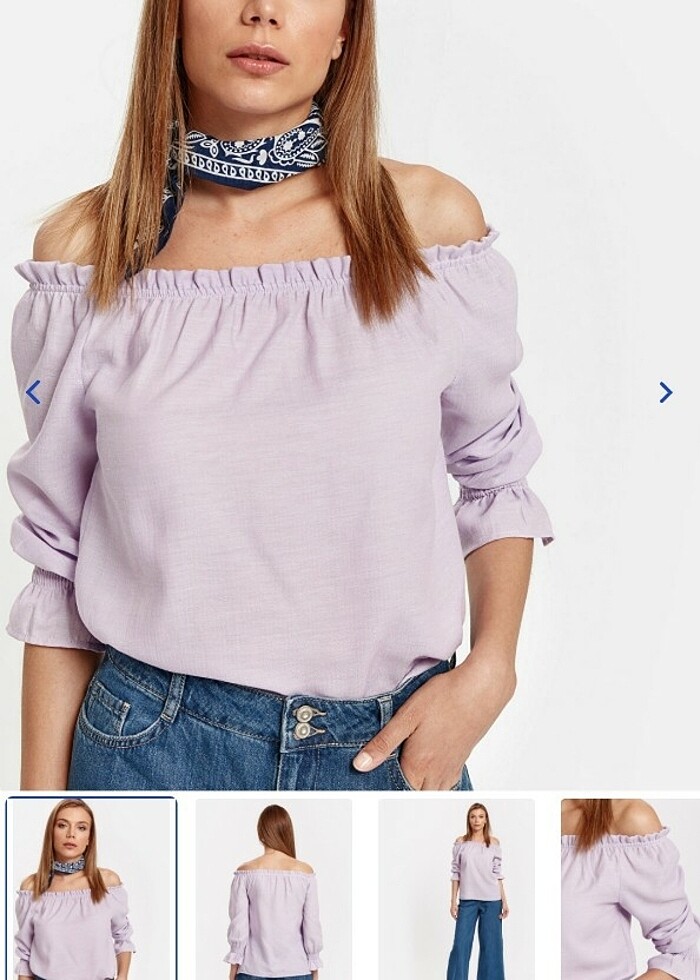The image size is (700, 980).
Task: Show the next product photo
Action: point(666,392)
